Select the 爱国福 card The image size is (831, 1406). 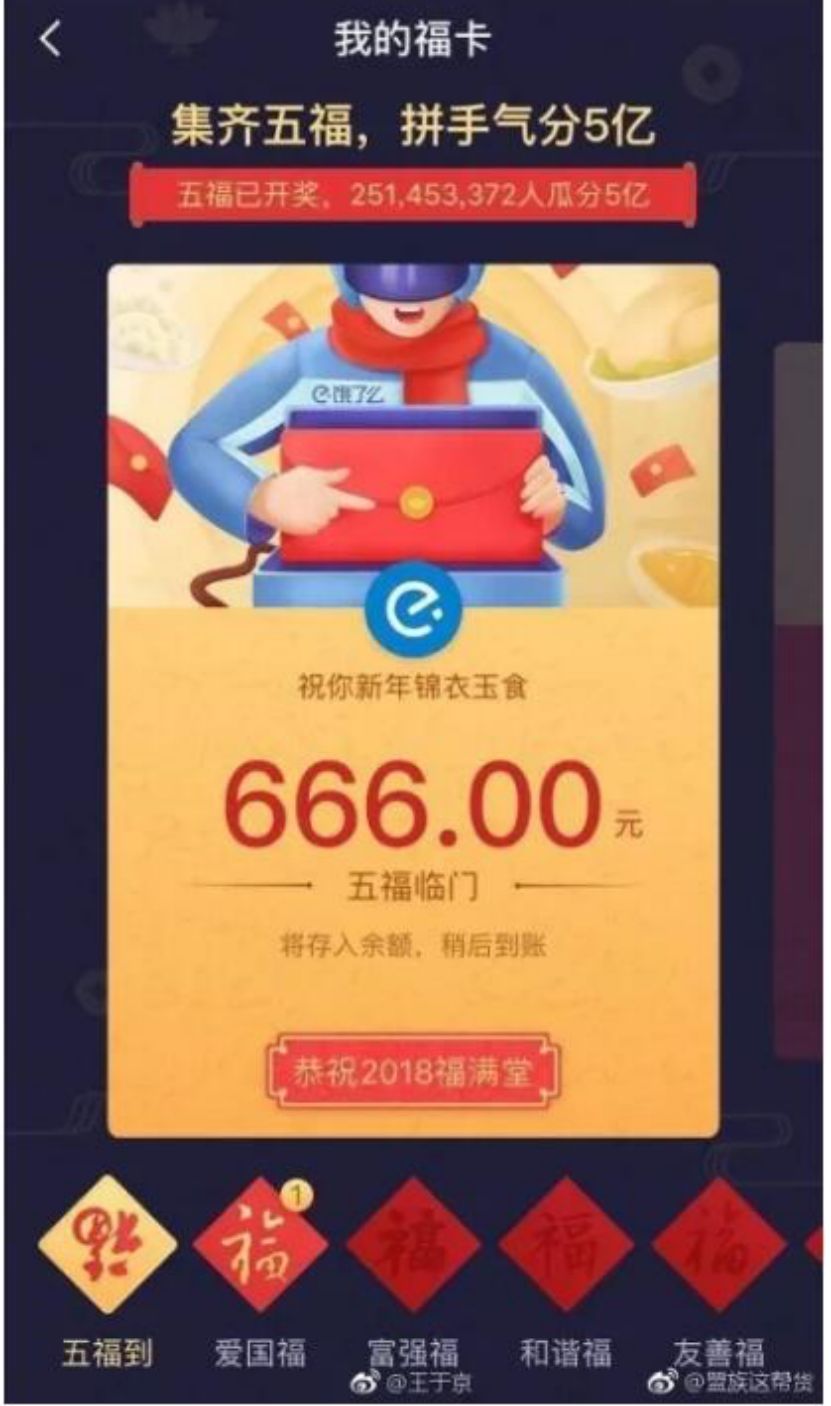coord(260,1245)
